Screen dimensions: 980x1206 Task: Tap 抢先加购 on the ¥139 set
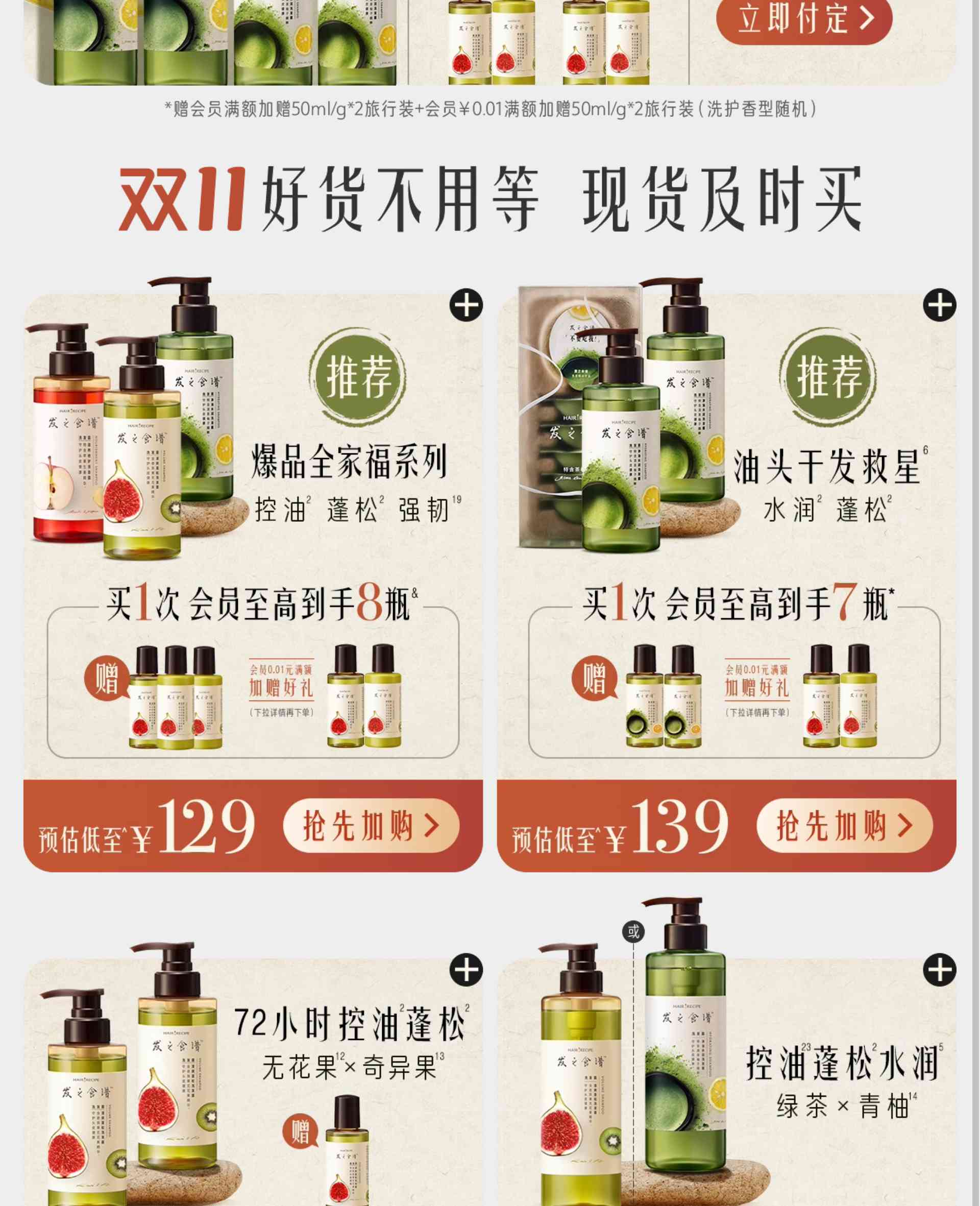pyautogui.click(x=845, y=826)
